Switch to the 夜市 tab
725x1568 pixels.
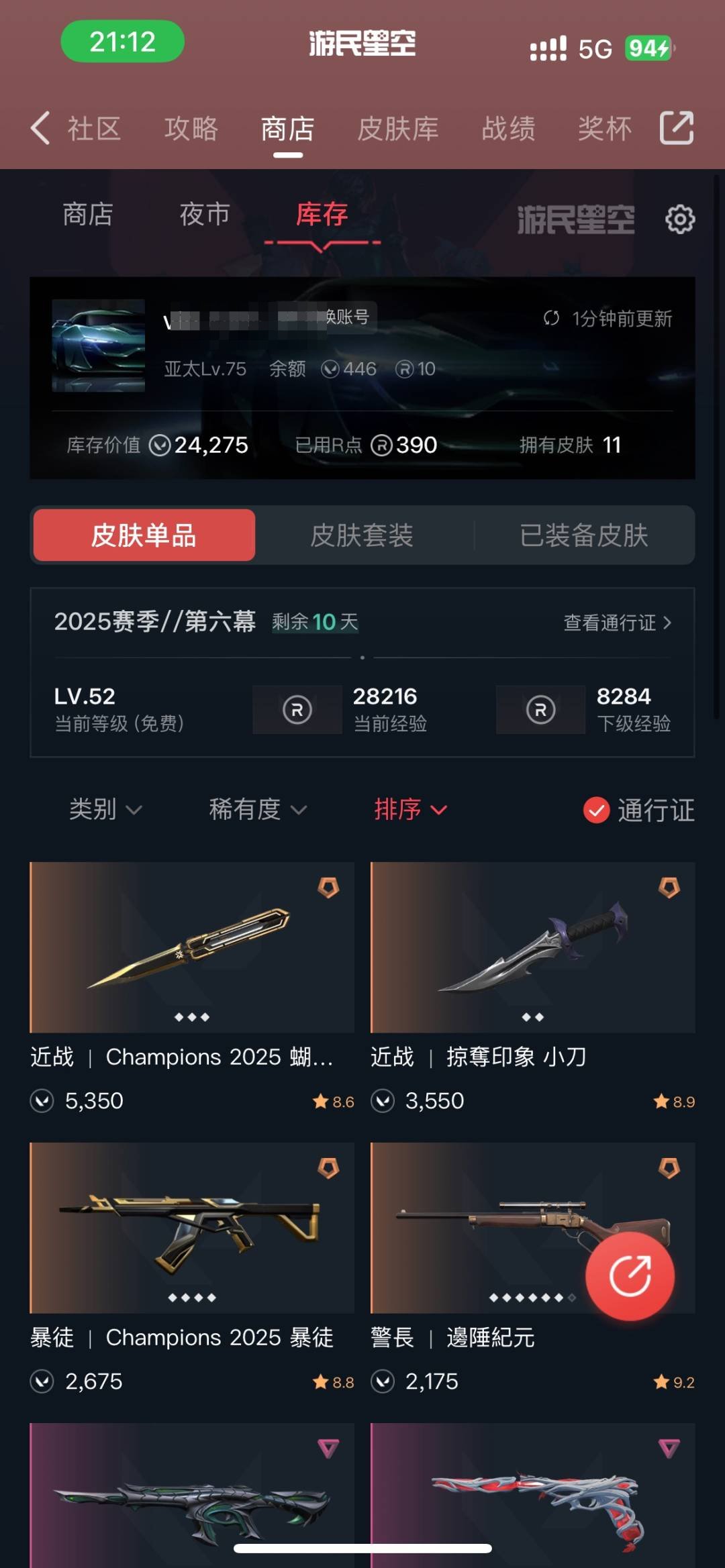pyautogui.click(x=204, y=215)
